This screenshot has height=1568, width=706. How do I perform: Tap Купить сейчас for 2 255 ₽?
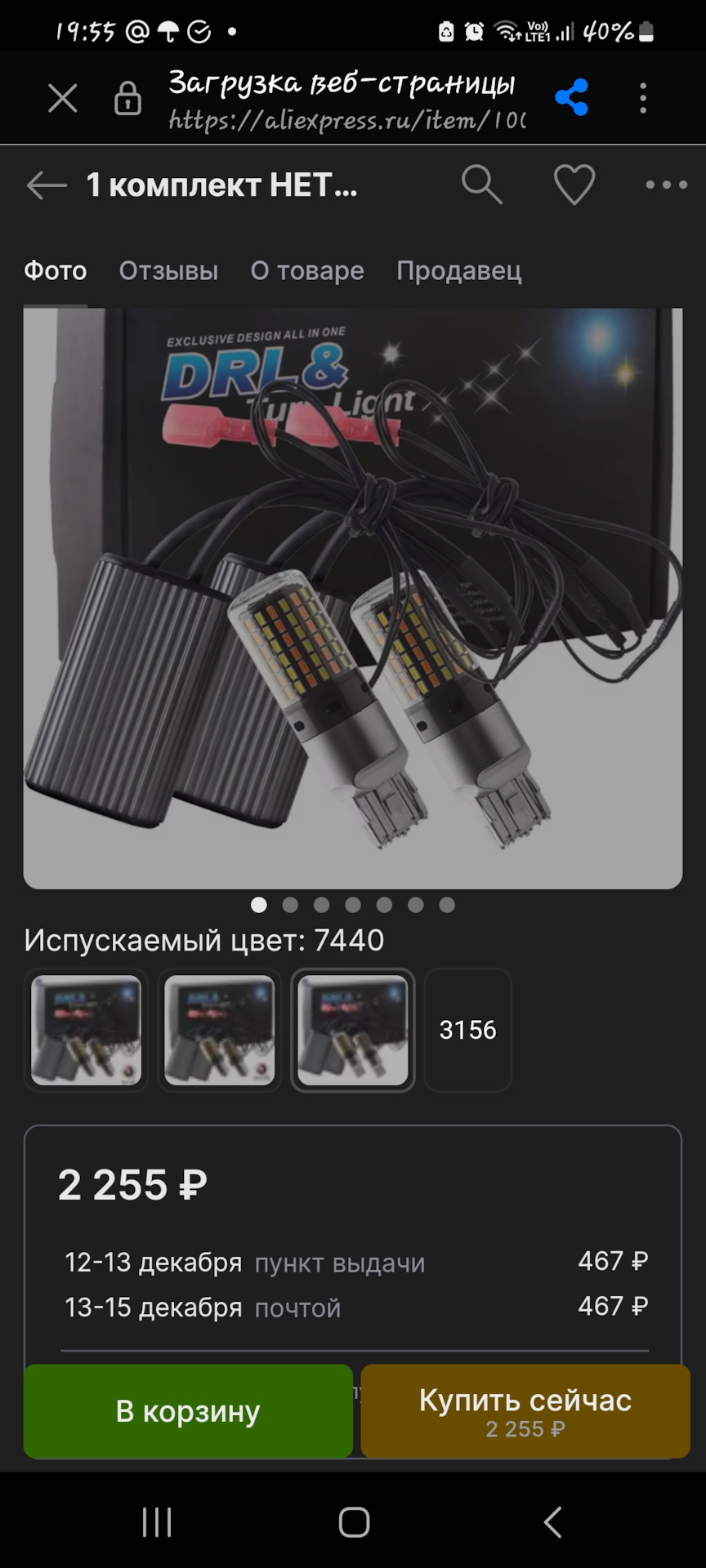click(525, 1410)
